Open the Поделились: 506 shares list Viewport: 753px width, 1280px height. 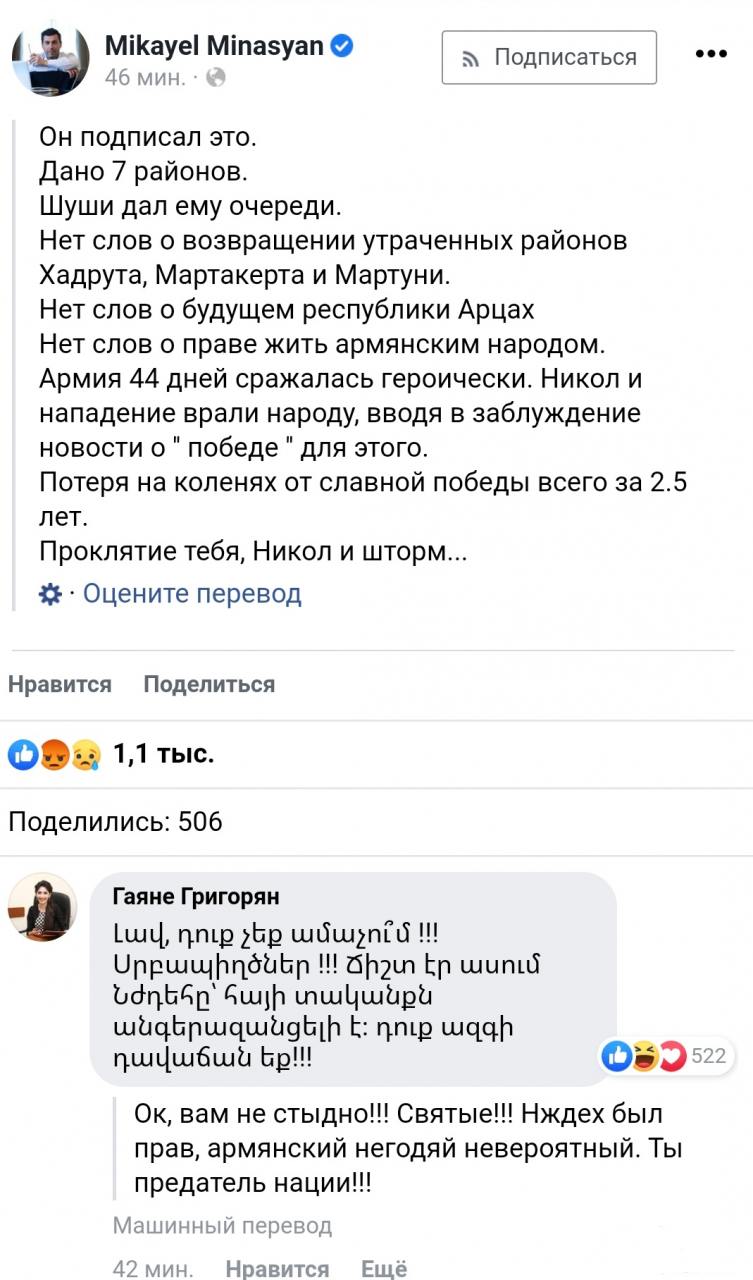coord(115,822)
